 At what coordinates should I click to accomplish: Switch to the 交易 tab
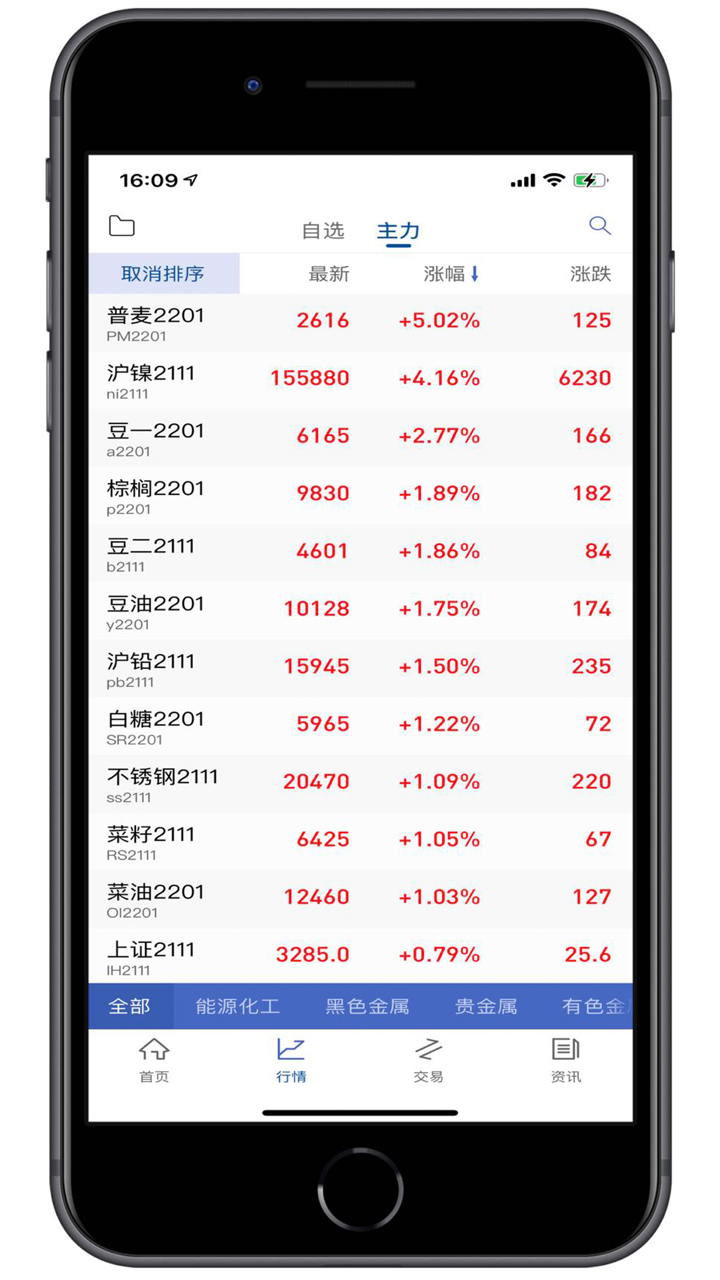coord(428,1060)
